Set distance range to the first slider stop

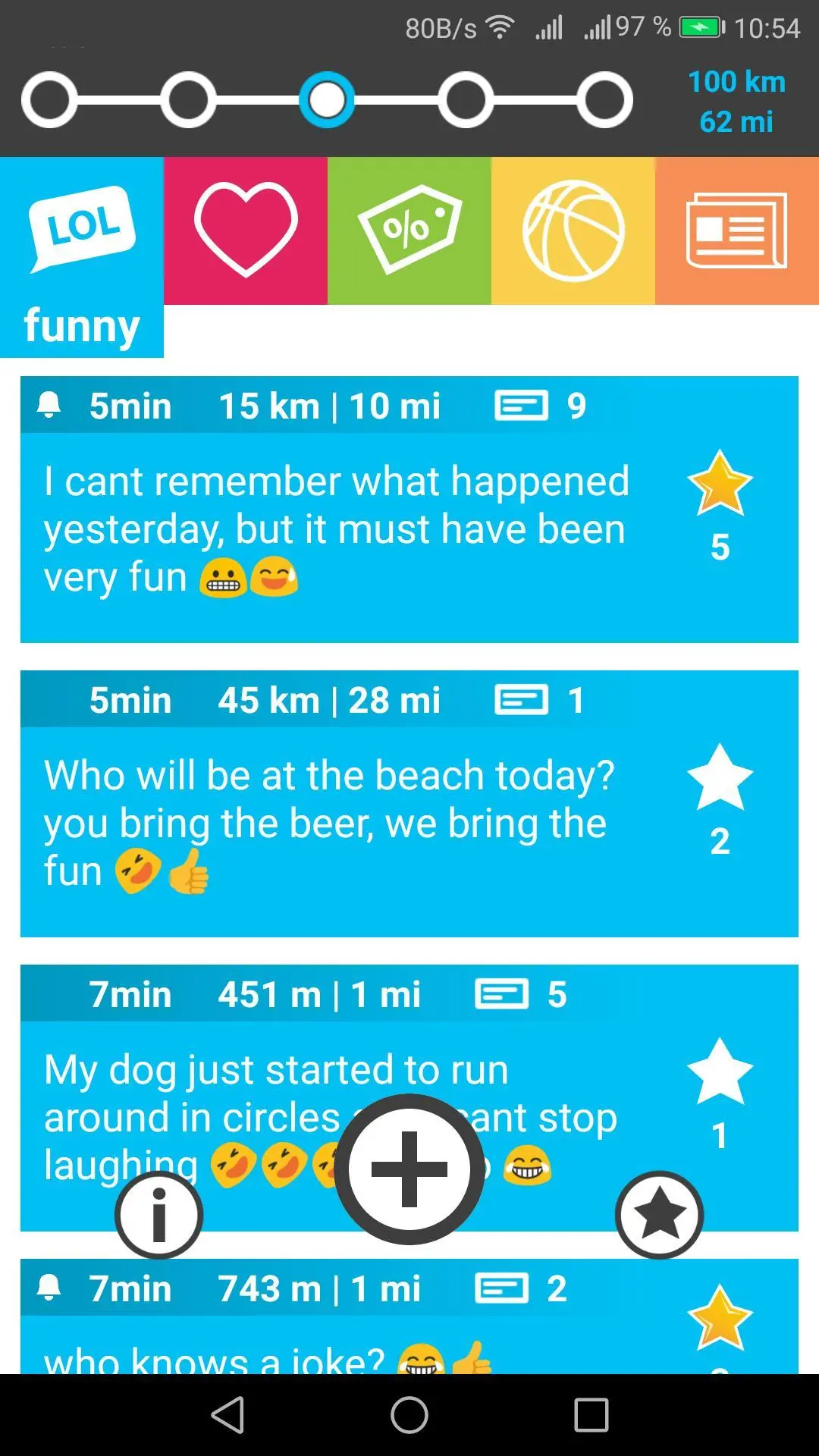tap(49, 100)
